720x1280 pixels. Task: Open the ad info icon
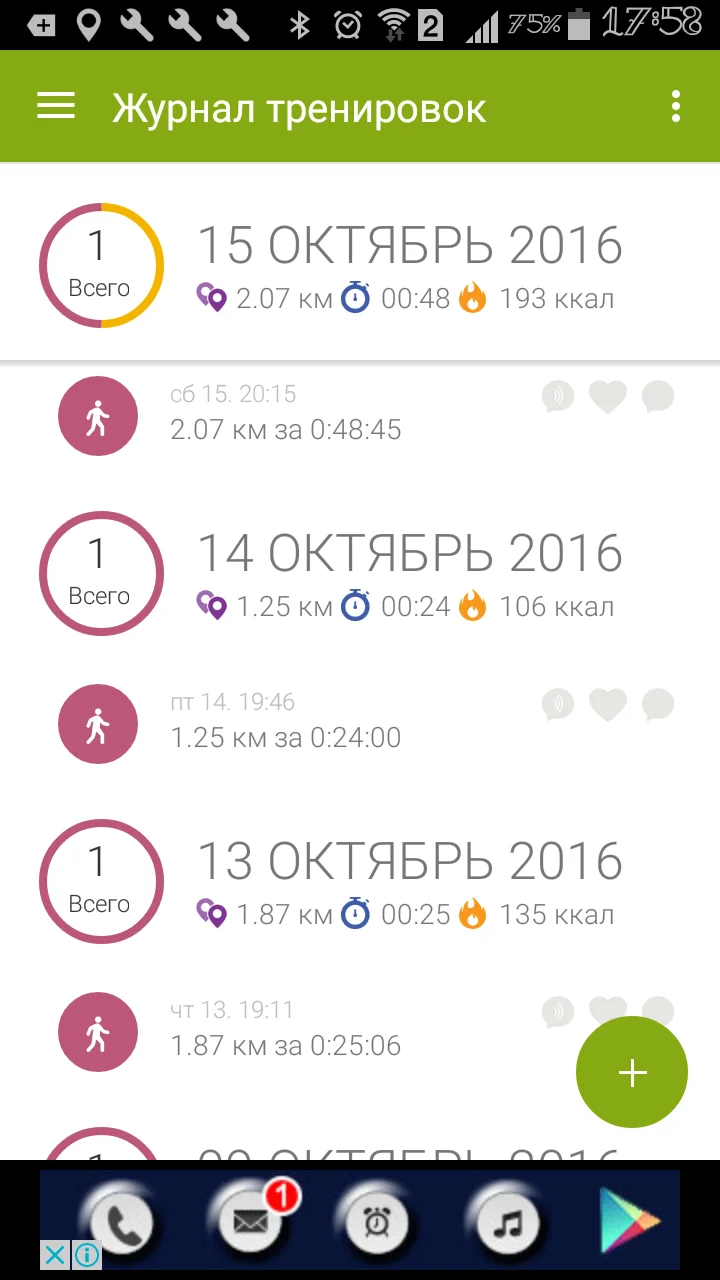tap(87, 1254)
